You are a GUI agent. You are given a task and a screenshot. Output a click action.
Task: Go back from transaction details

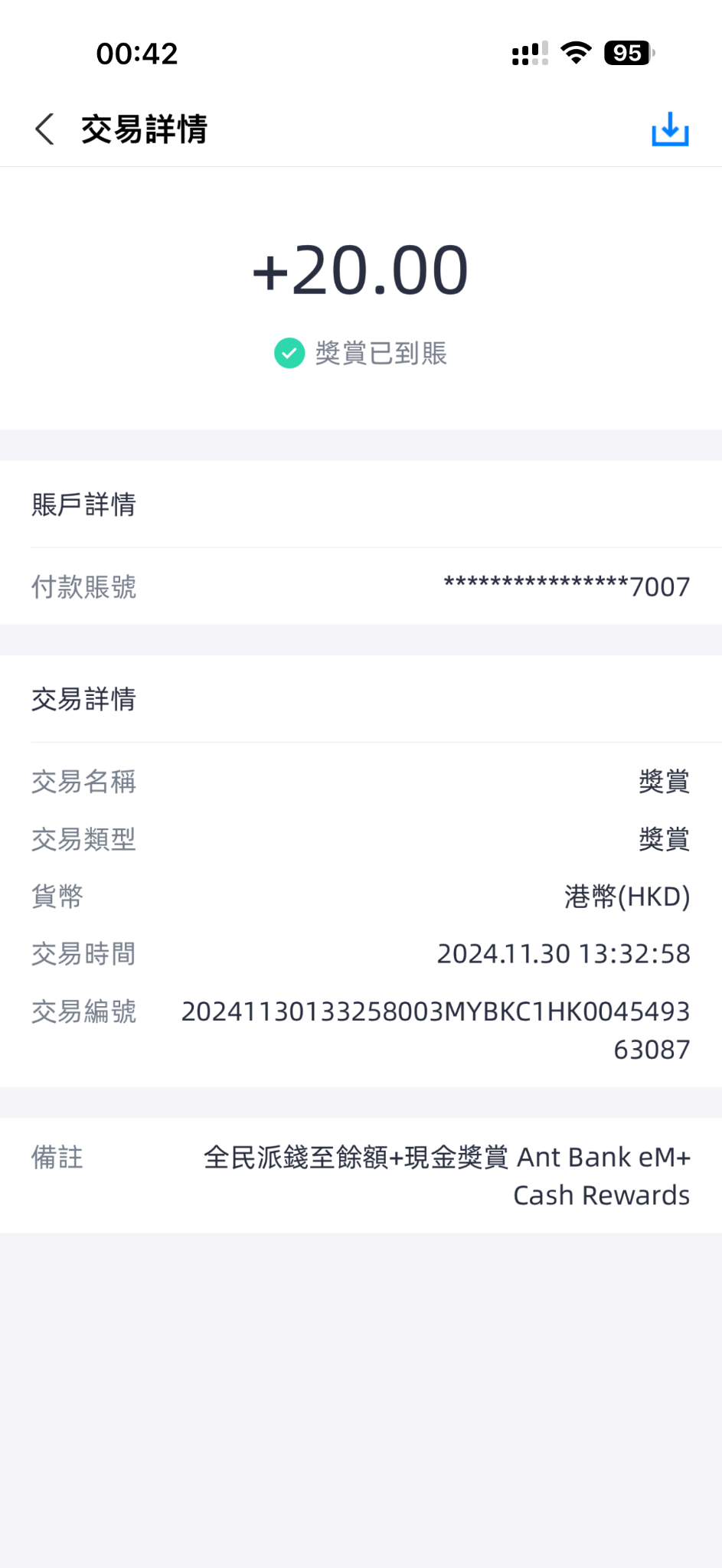click(x=44, y=129)
